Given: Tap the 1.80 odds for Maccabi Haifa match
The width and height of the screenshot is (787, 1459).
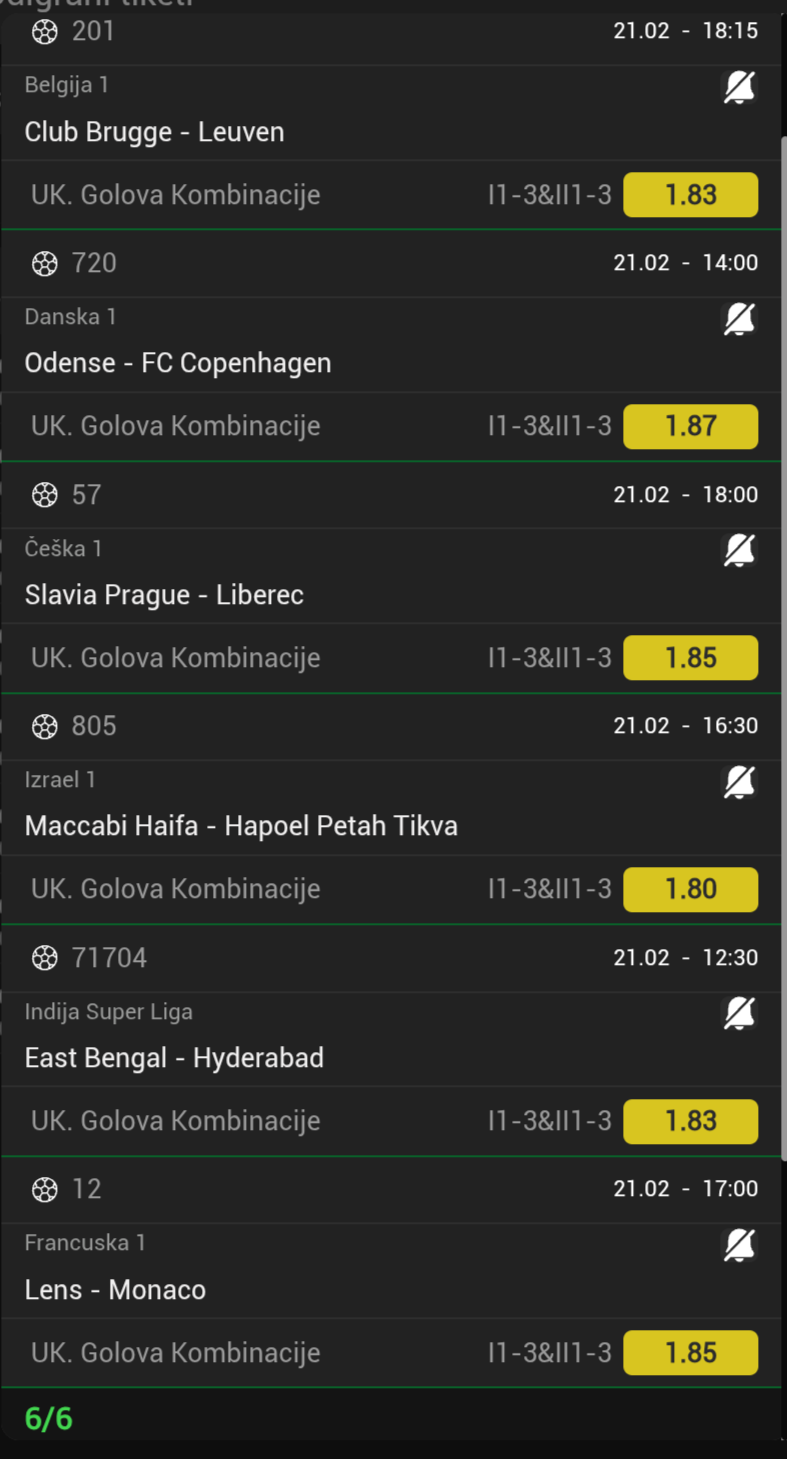Looking at the screenshot, I should 690,889.
